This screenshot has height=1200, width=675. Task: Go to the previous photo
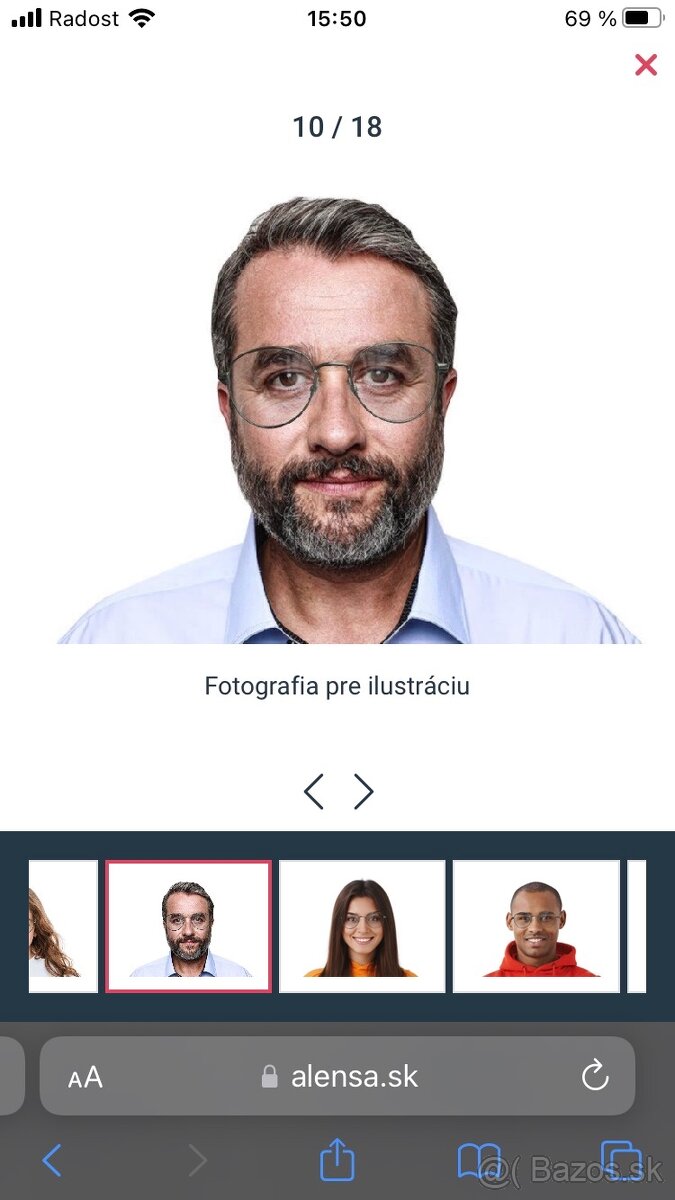click(314, 792)
